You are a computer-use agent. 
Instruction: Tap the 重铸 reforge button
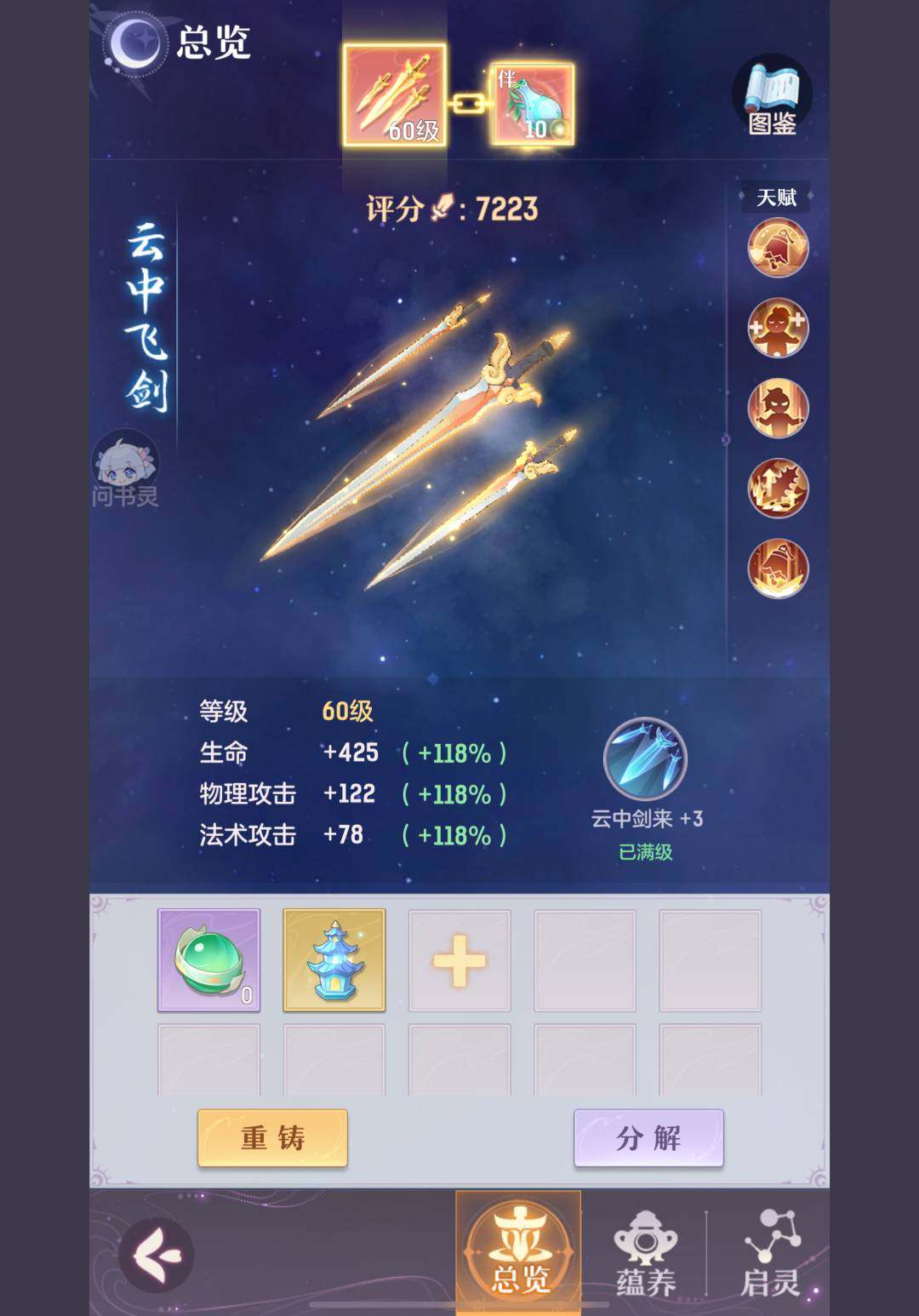(x=272, y=1137)
